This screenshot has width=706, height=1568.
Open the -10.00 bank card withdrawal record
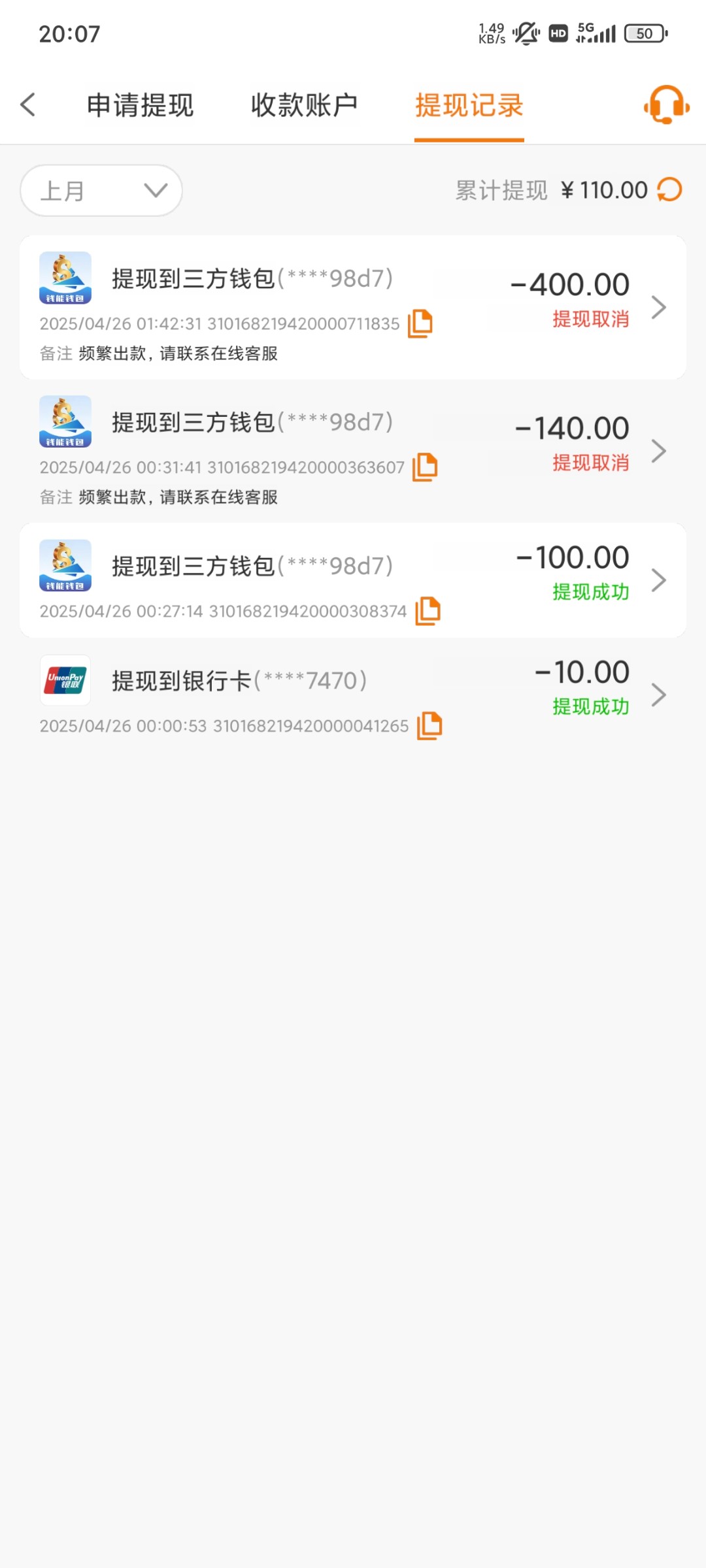pos(658,694)
